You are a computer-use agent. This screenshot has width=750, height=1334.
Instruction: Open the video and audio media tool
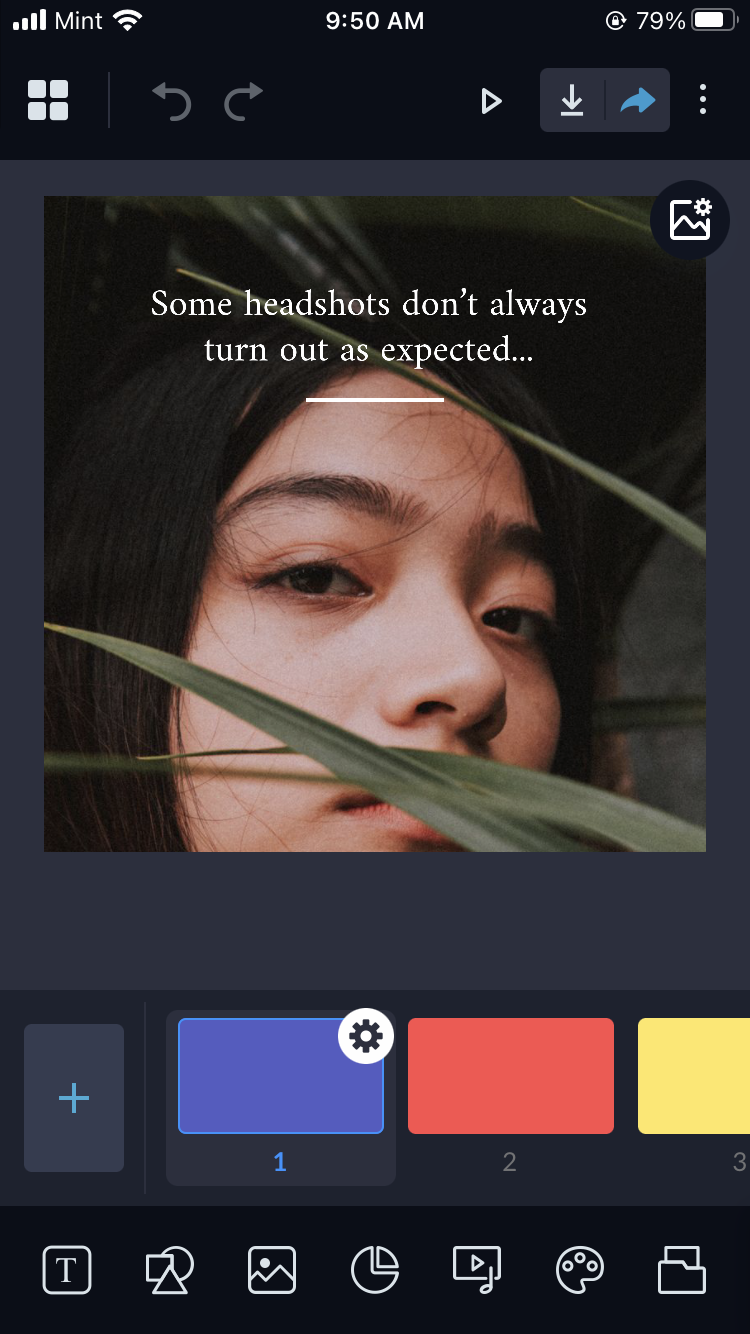click(x=477, y=1270)
